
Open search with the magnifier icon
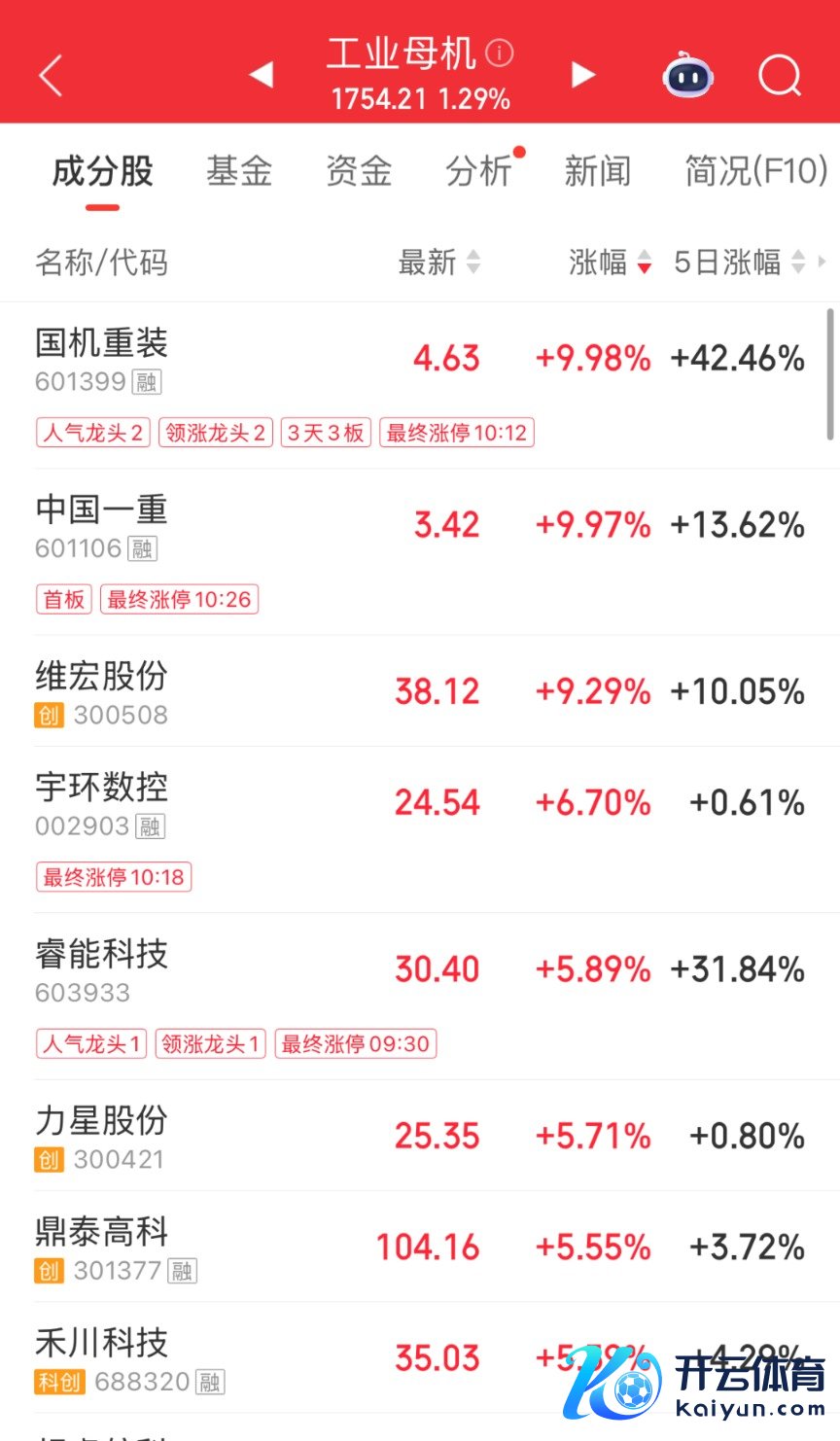click(x=779, y=75)
